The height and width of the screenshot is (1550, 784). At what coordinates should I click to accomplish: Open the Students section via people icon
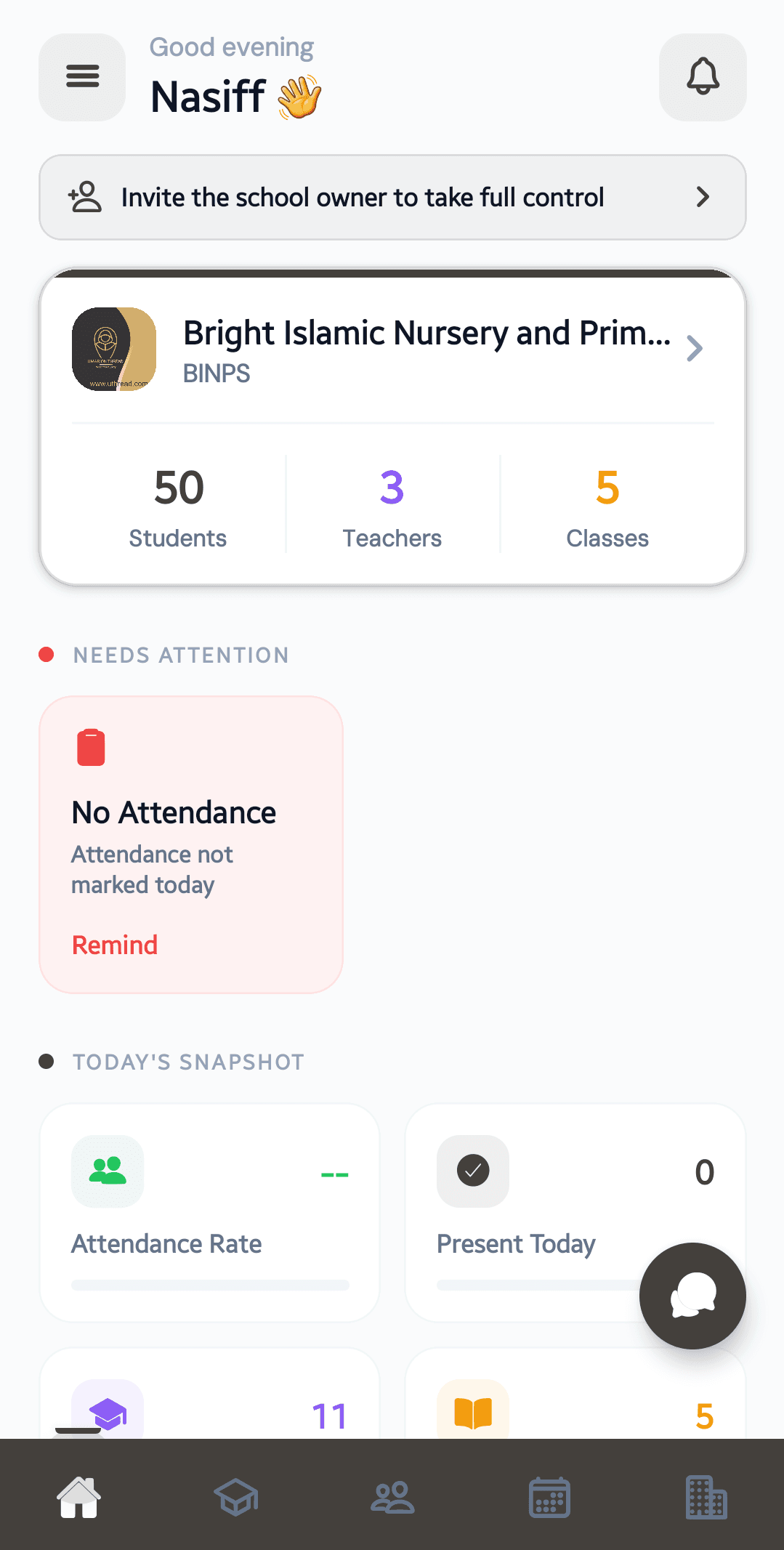point(392,1497)
